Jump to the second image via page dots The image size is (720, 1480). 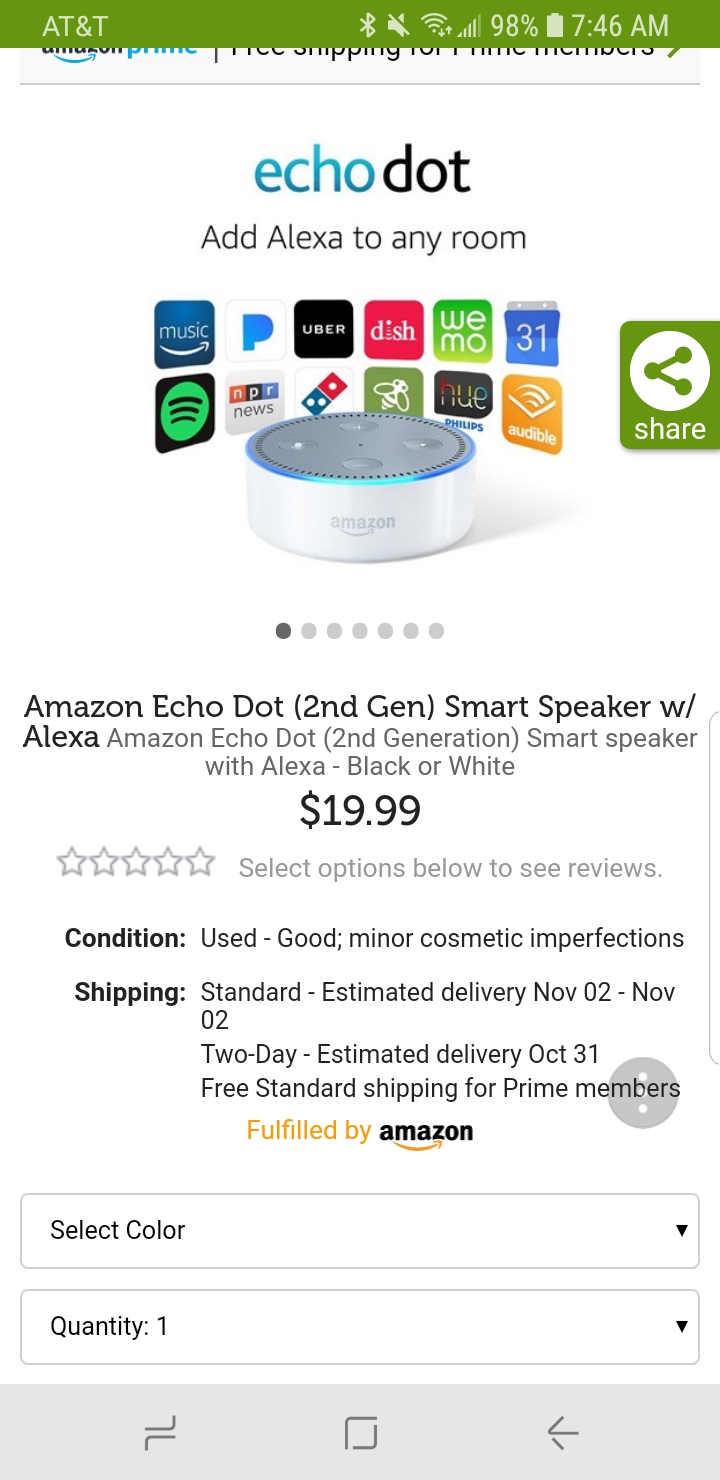pyautogui.click(x=309, y=630)
